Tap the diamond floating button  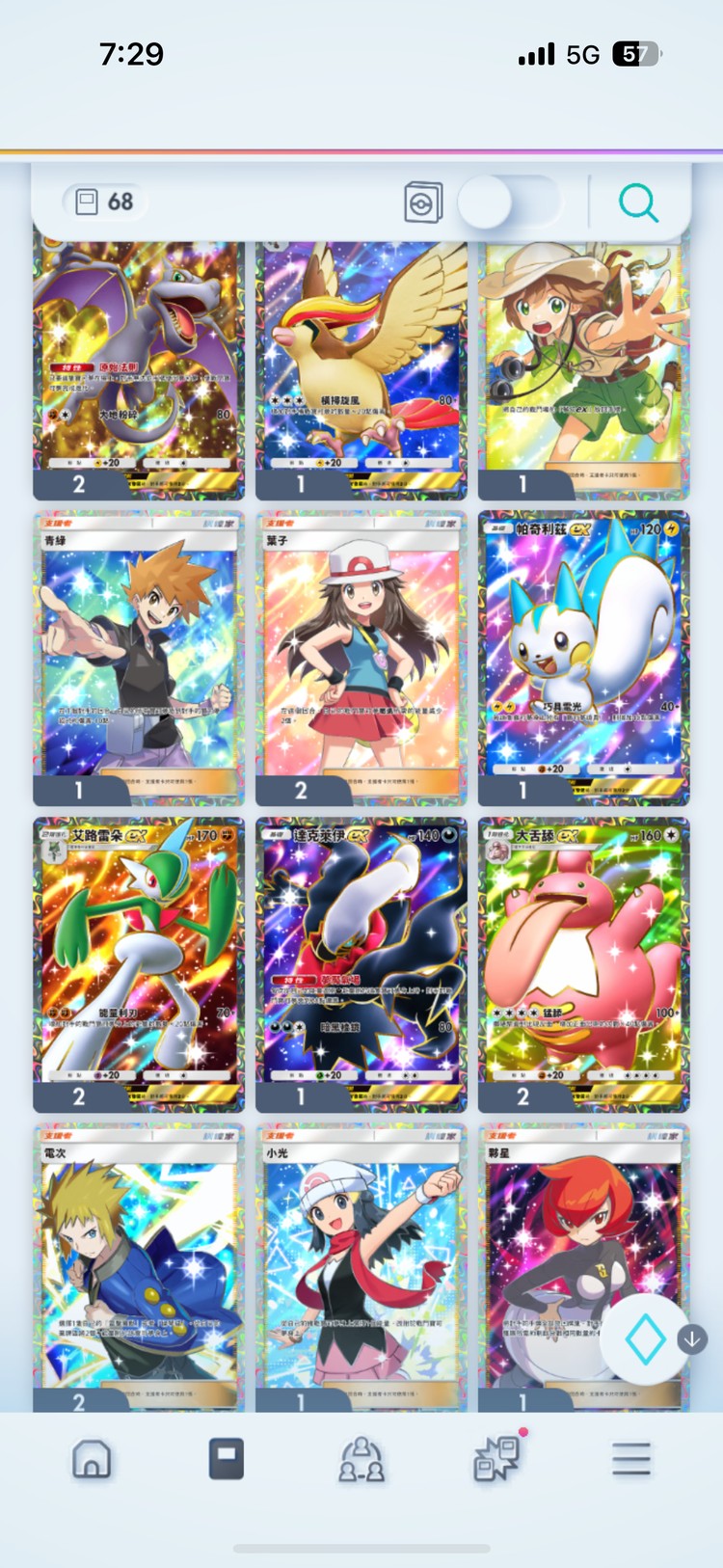click(644, 1338)
